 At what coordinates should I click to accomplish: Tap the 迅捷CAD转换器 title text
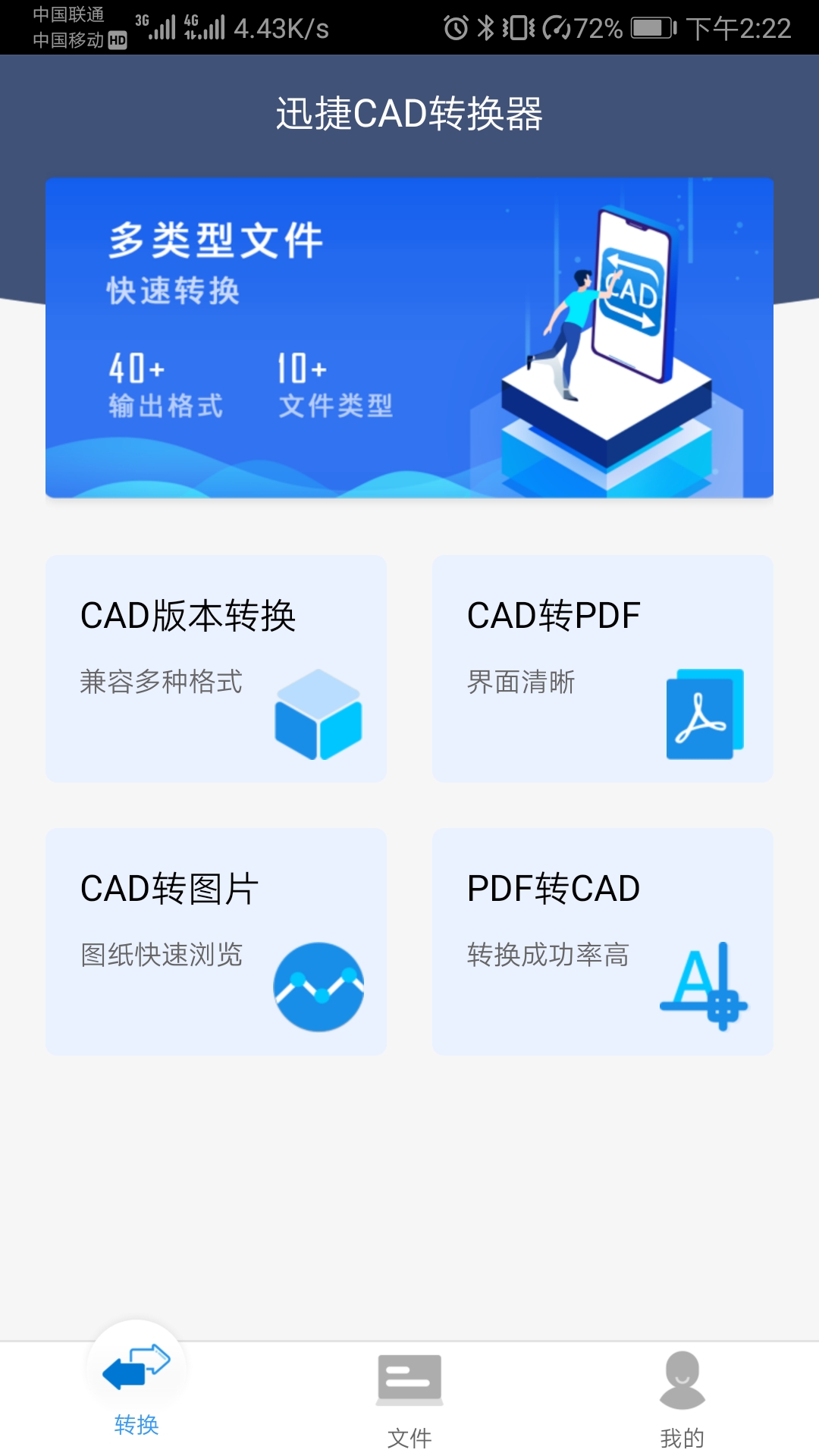pyautogui.click(x=409, y=114)
